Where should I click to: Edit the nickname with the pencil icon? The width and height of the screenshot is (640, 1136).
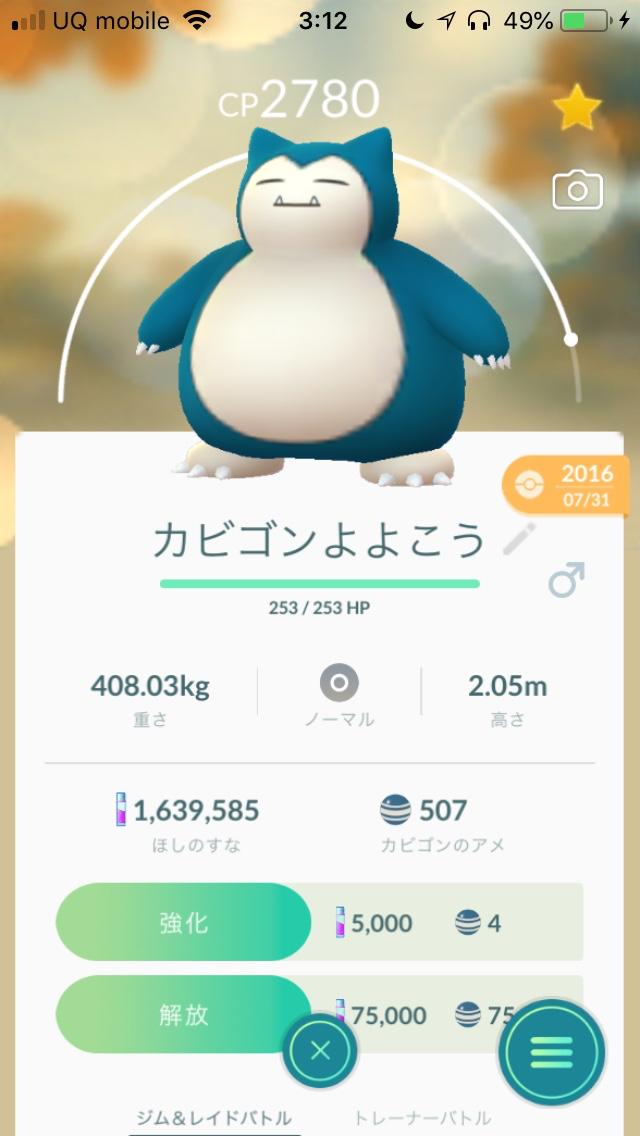(x=519, y=540)
